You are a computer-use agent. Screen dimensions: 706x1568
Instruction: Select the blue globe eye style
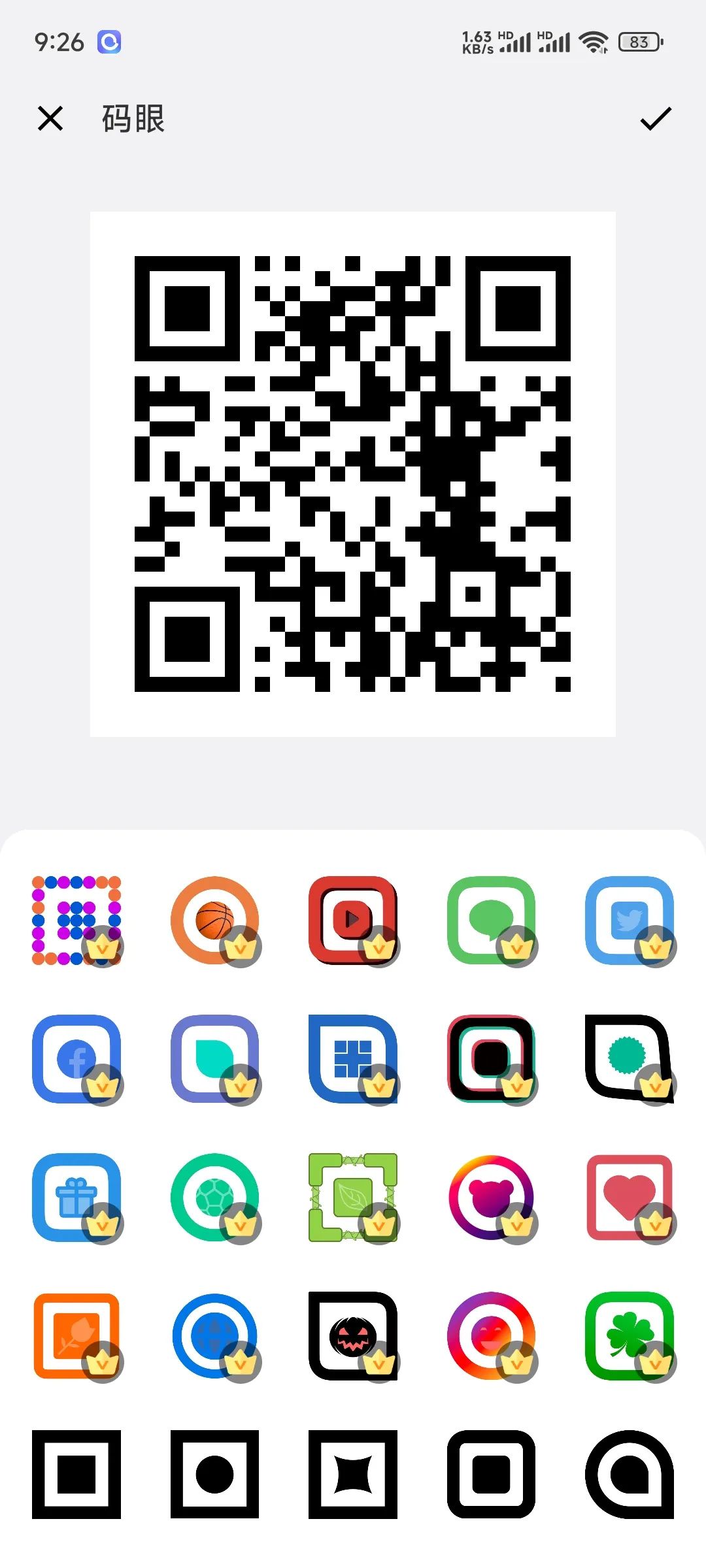tap(214, 1335)
